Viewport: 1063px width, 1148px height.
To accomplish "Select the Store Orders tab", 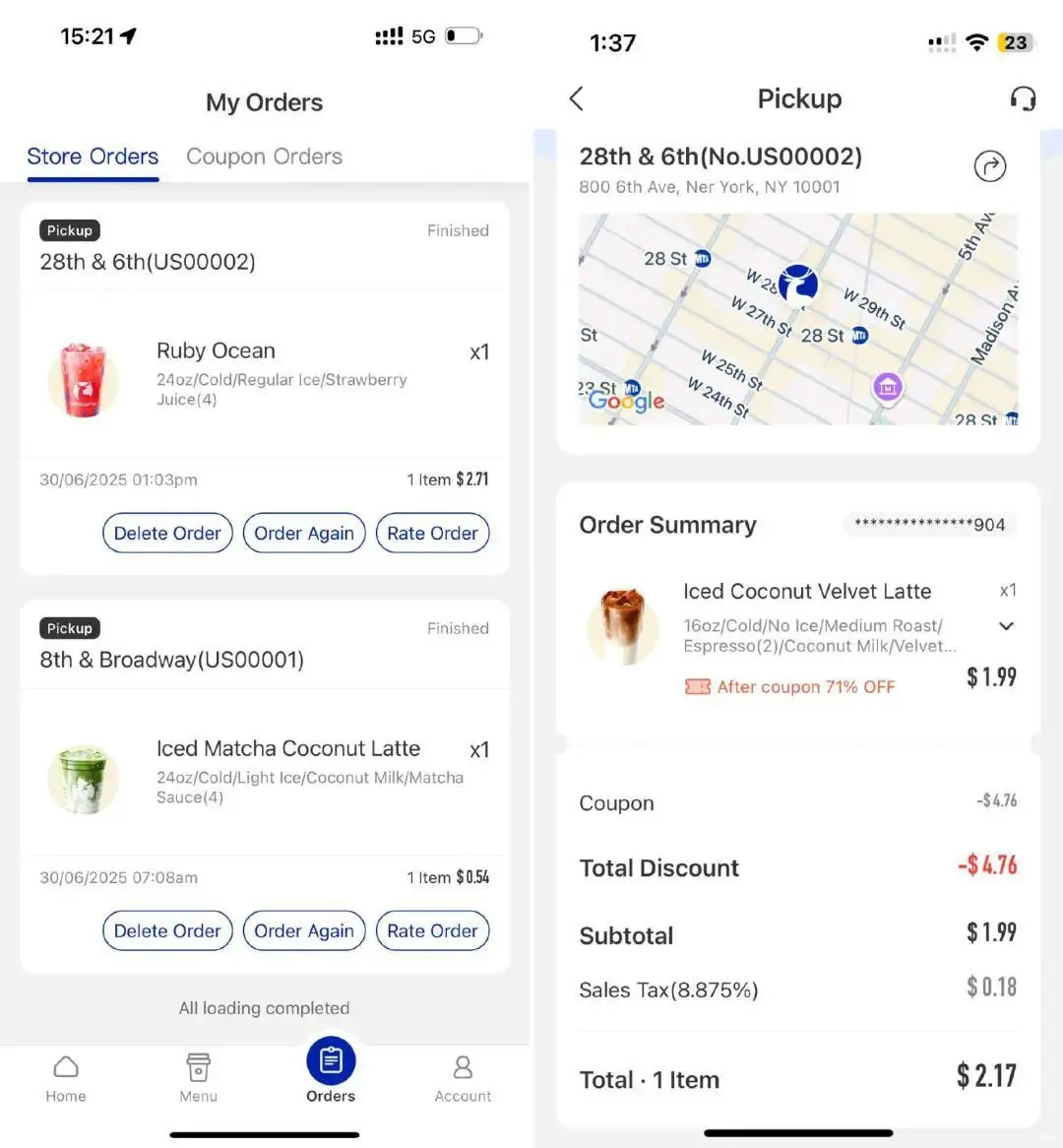I will (x=93, y=157).
